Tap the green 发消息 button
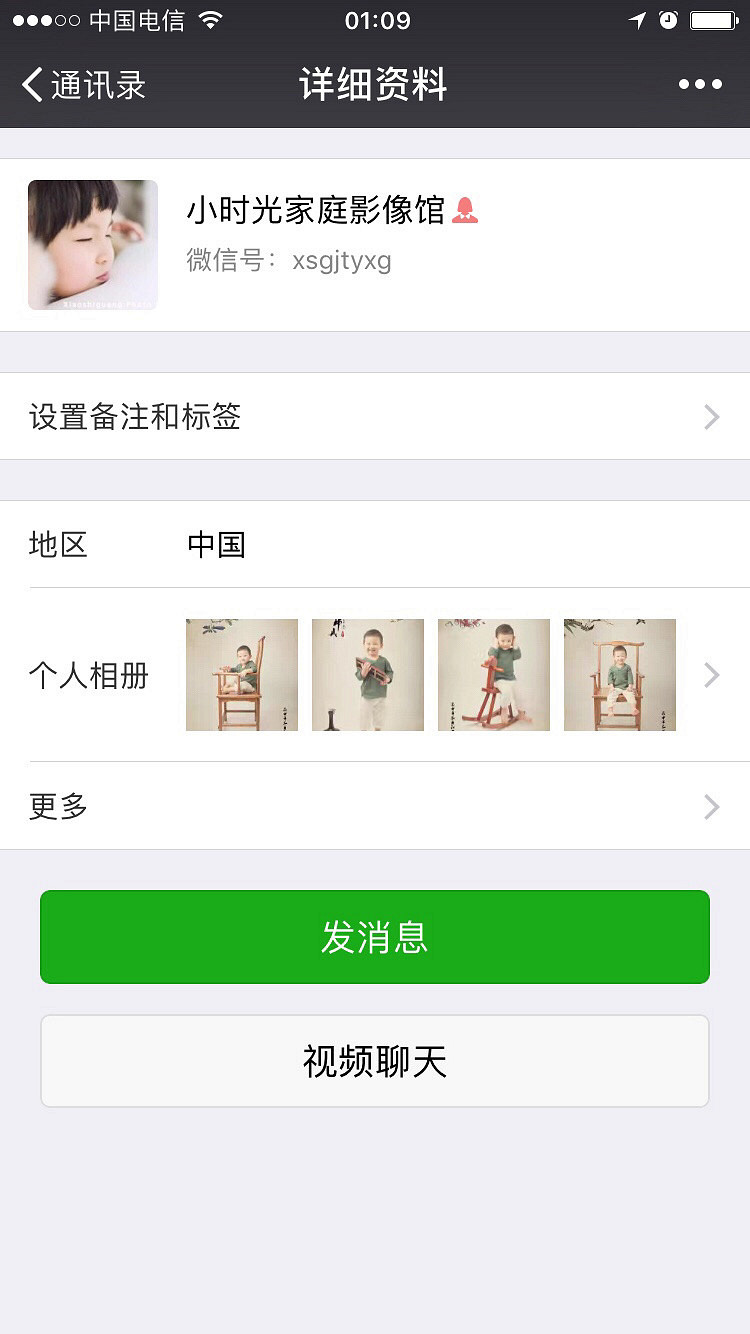The height and width of the screenshot is (1334, 750). point(375,937)
